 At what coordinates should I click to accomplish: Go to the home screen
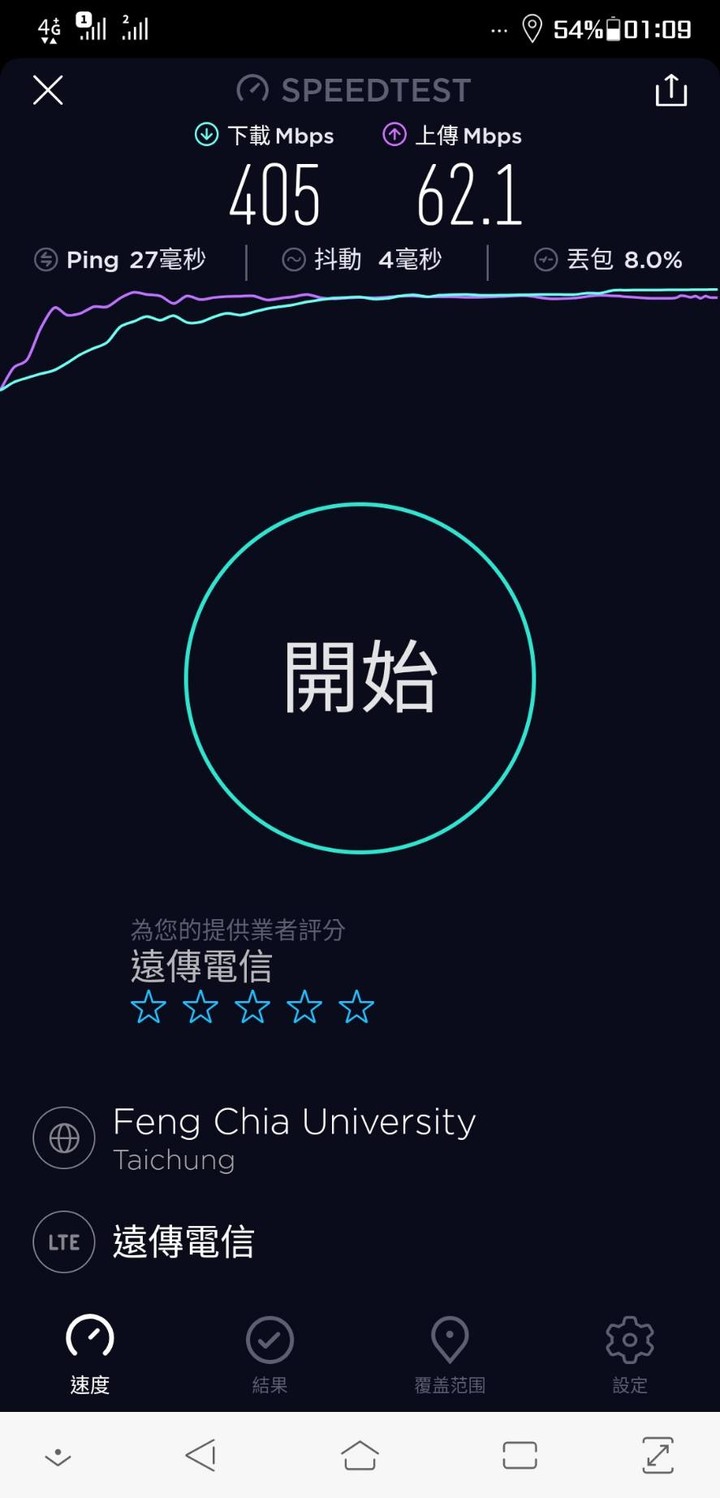pyautogui.click(x=360, y=1455)
